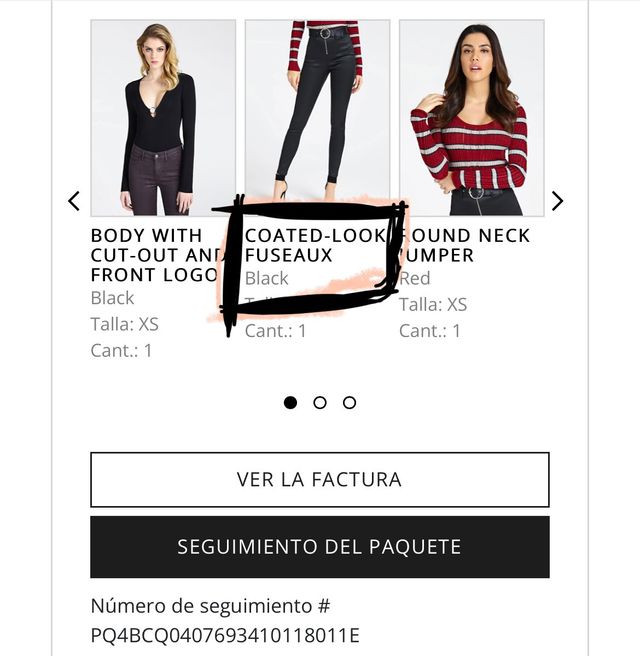Tap Ver la factura button
Viewport: 640px width, 656px height.
point(319,480)
